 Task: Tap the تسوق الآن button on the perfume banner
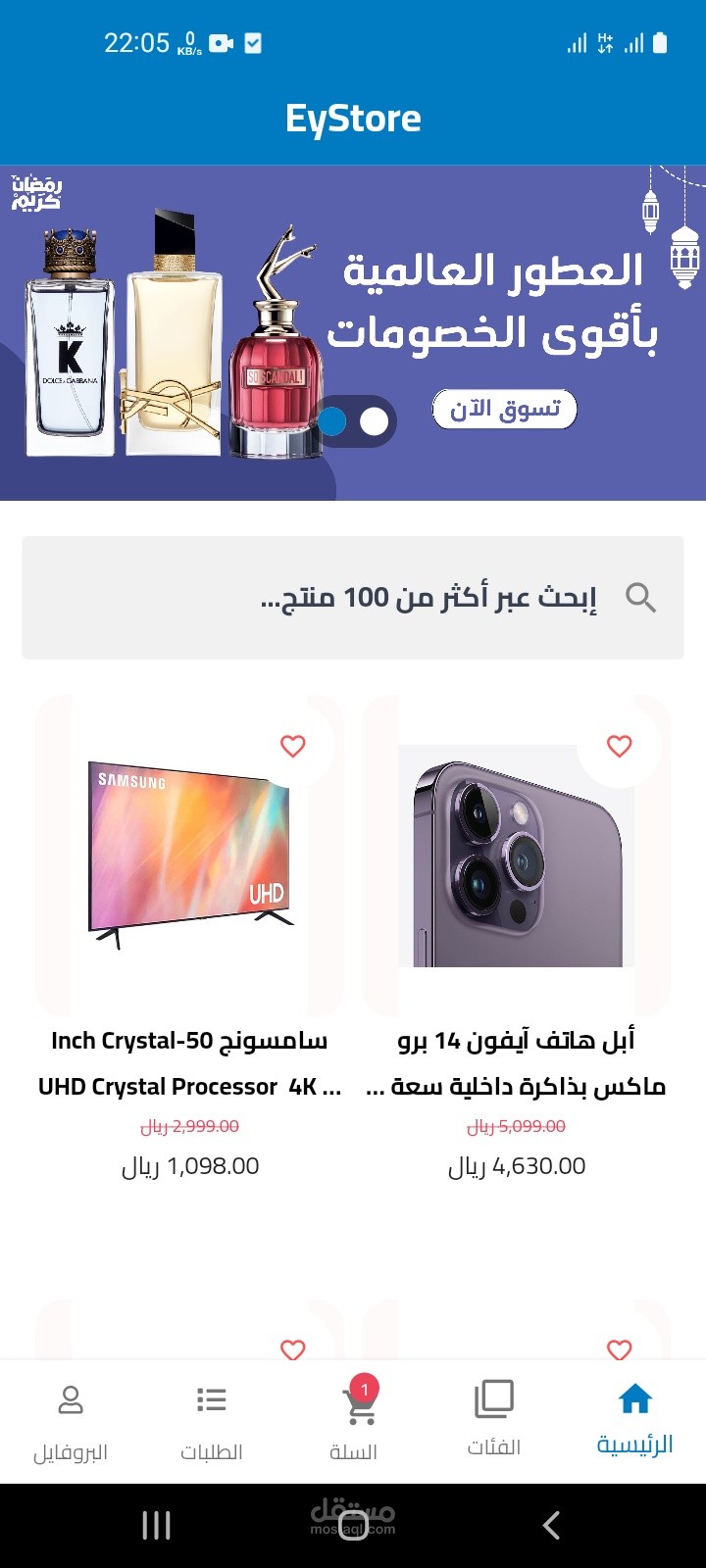pos(504,409)
